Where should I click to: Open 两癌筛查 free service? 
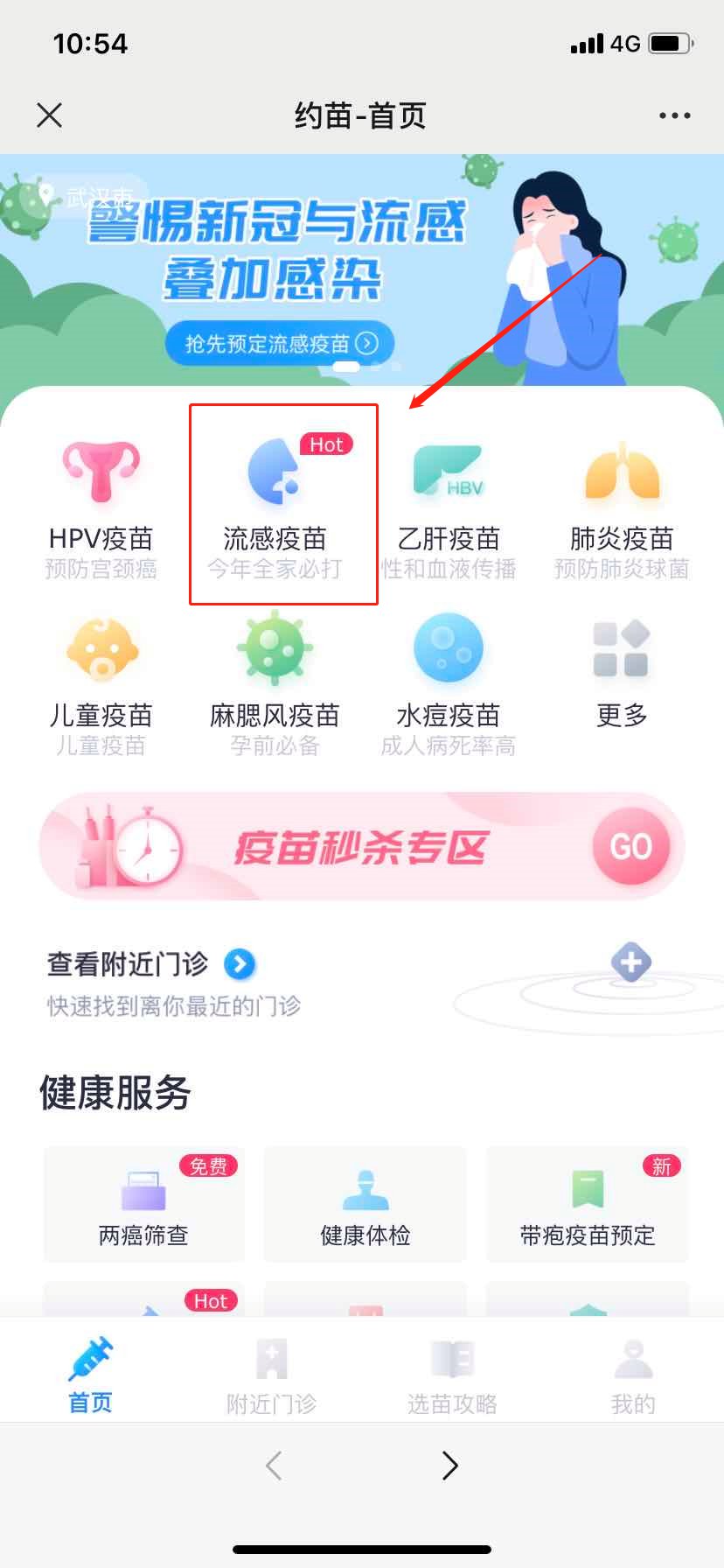click(x=143, y=1204)
